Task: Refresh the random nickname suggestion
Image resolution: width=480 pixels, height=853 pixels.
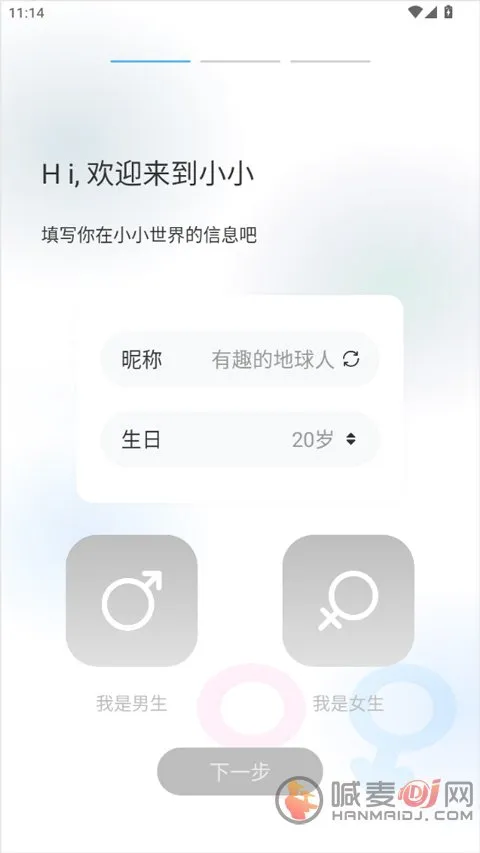Action: [x=351, y=359]
